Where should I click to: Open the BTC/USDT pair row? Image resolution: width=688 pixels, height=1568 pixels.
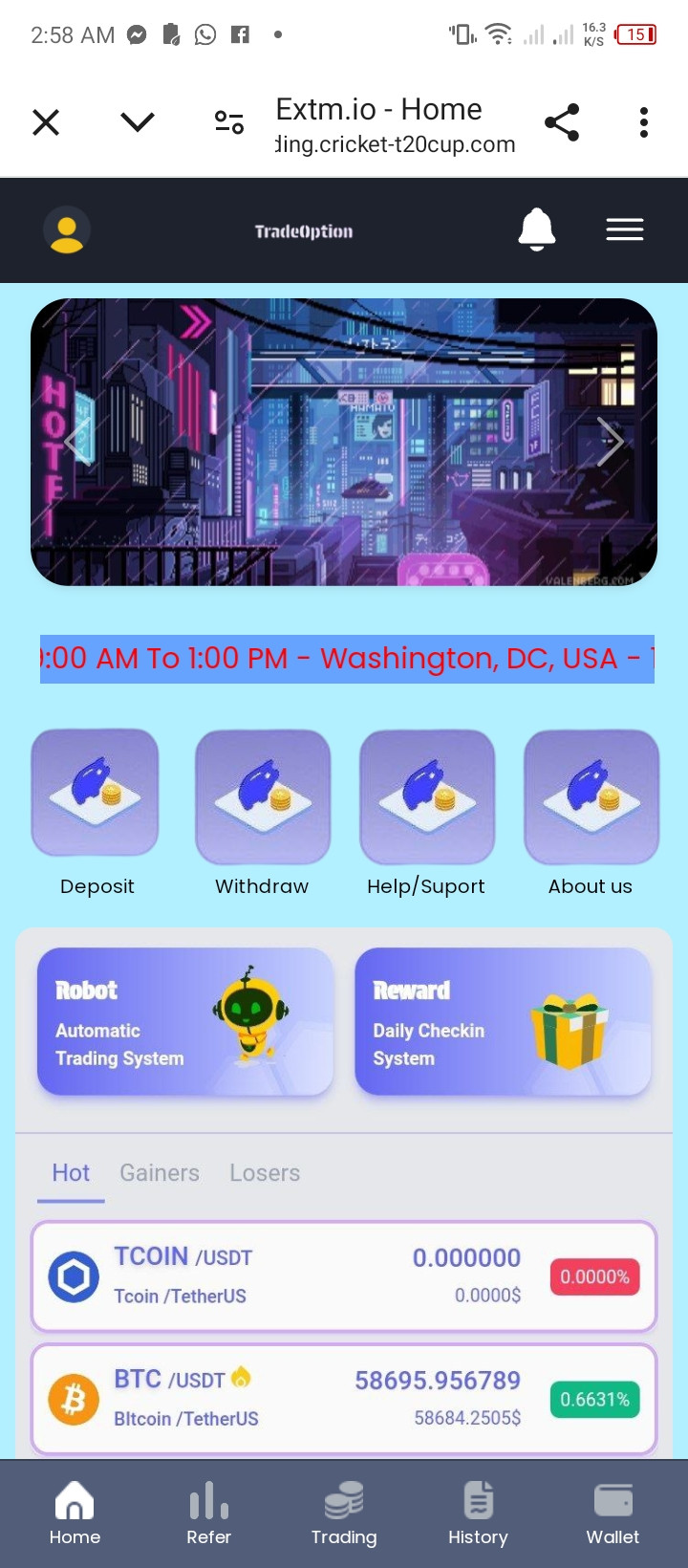pos(344,1399)
